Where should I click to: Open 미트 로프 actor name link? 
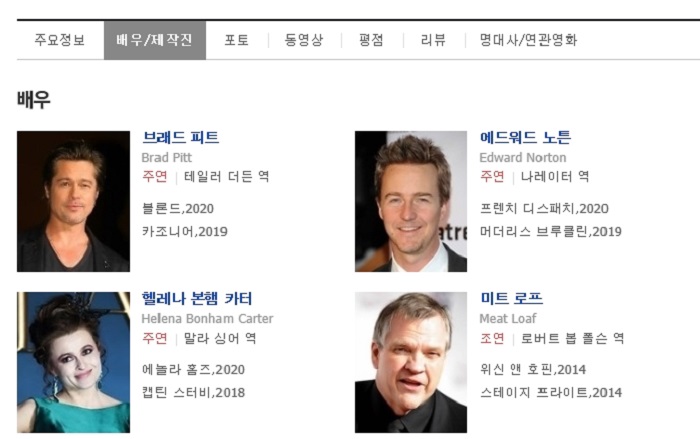[x=511, y=299]
